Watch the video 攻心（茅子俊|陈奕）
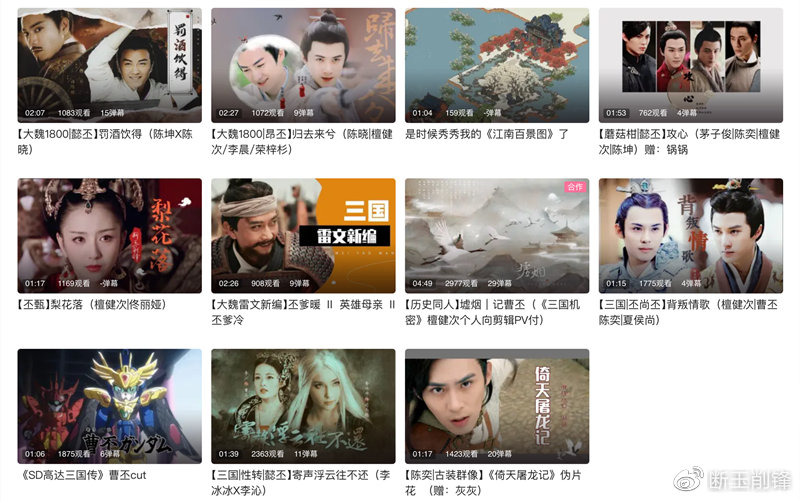 tap(690, 65)
